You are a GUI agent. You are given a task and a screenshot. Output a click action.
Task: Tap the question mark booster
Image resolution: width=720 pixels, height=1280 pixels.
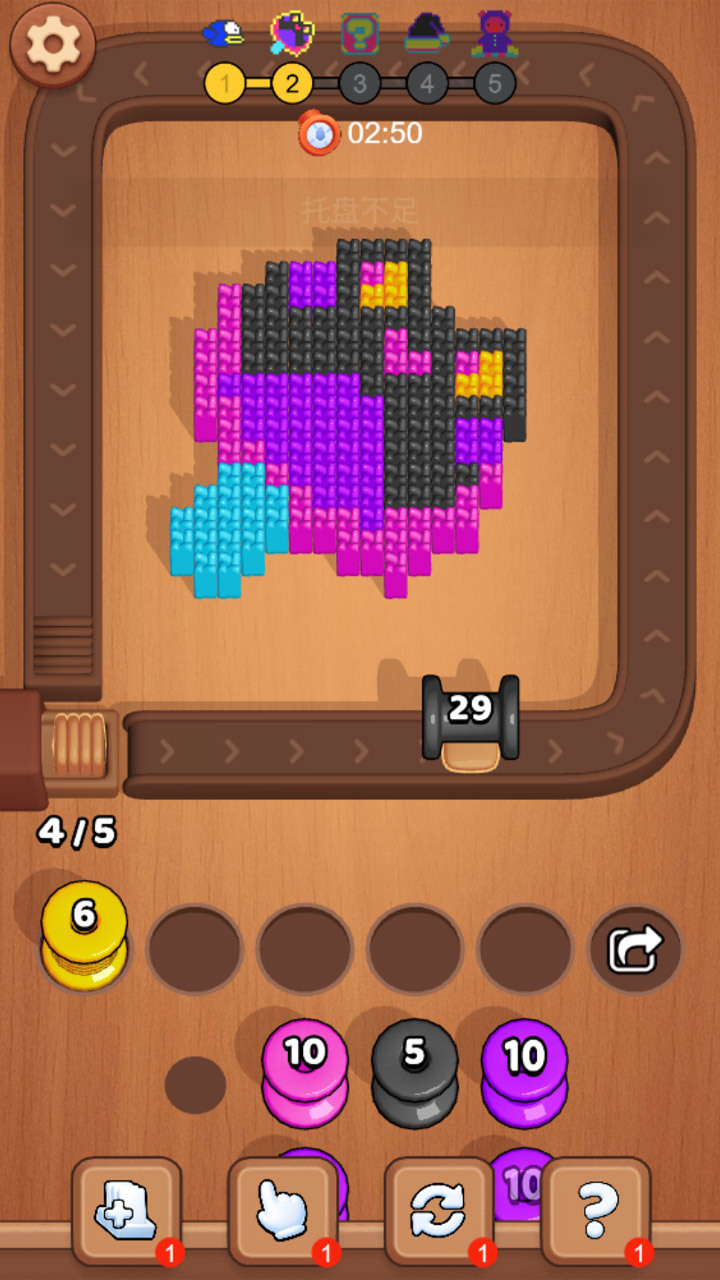tap(595, 1210)
